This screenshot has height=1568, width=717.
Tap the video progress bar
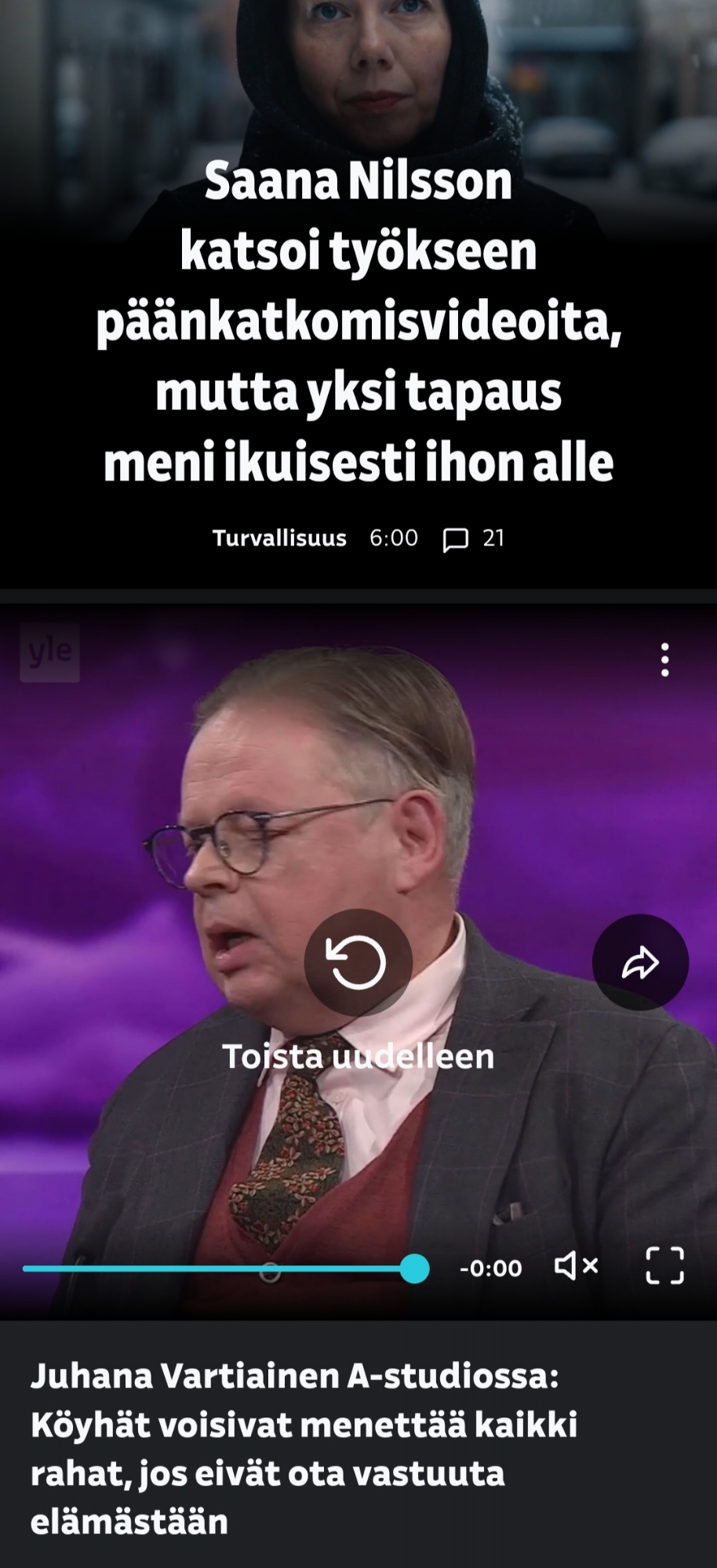[220, 1268]
